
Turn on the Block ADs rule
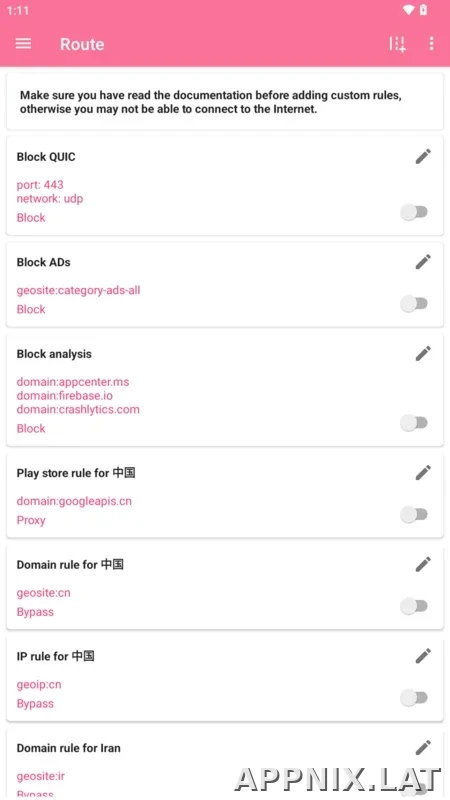414,304
